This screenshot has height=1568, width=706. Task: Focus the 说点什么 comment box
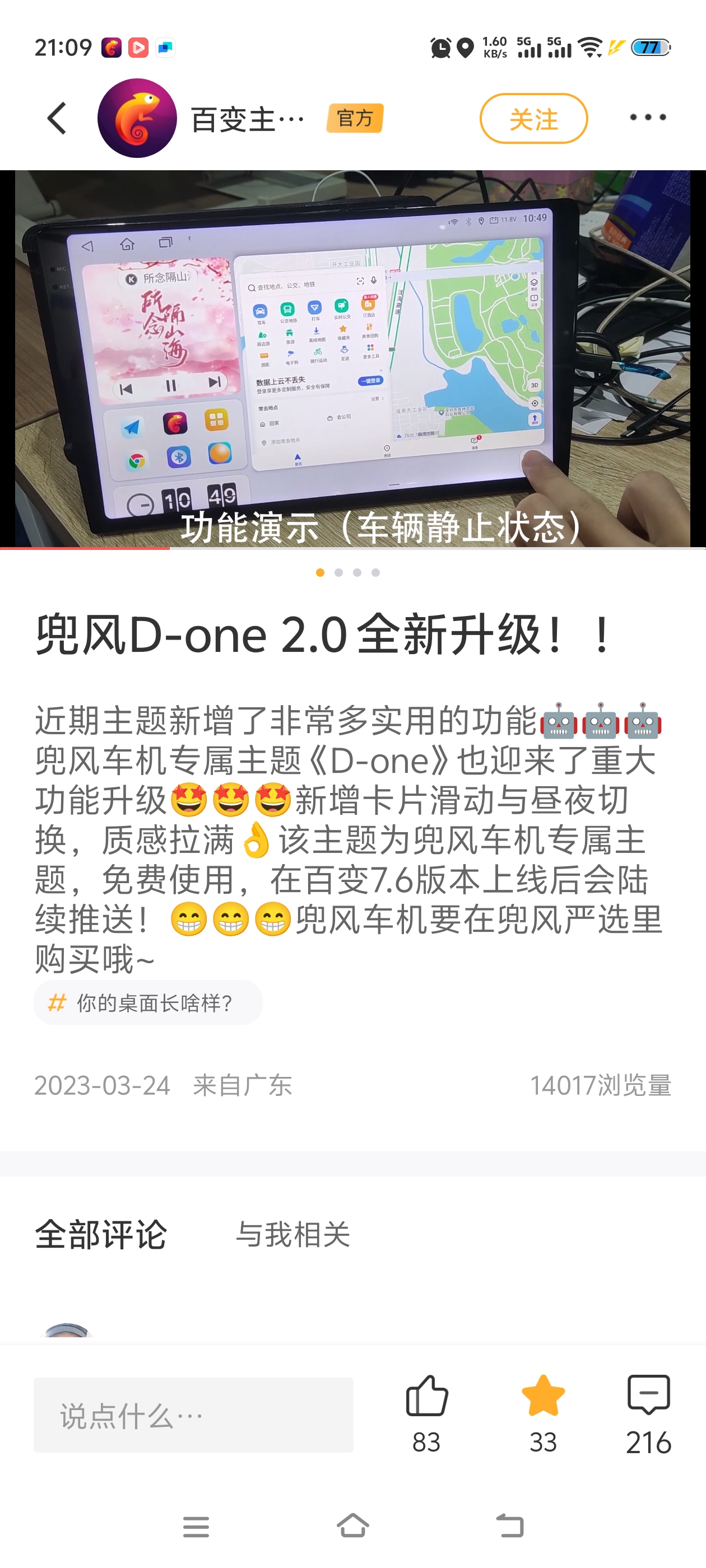pos(193,1415)
